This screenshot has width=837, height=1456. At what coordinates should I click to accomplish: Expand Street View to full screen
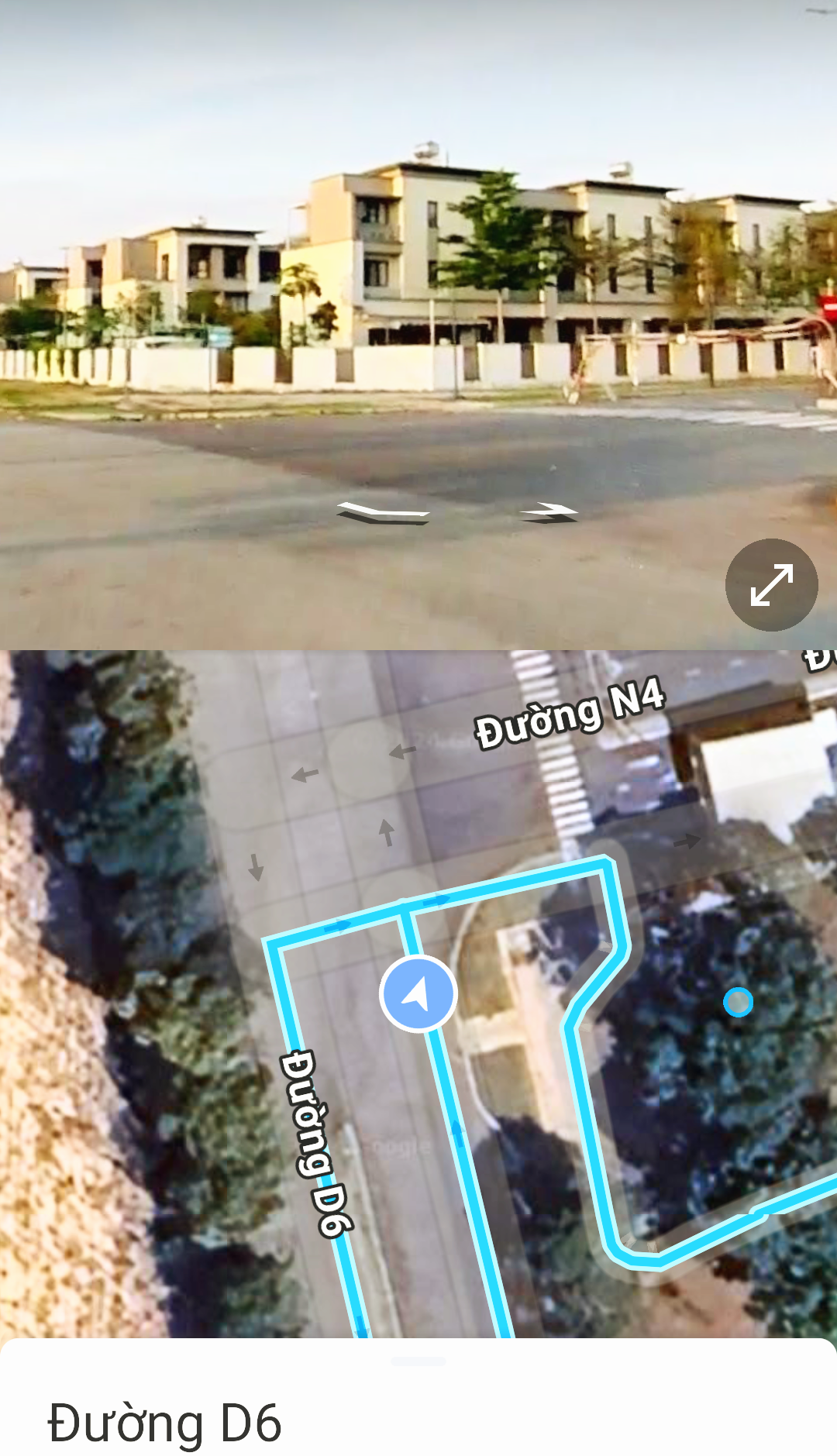click(x=771, y=585)
